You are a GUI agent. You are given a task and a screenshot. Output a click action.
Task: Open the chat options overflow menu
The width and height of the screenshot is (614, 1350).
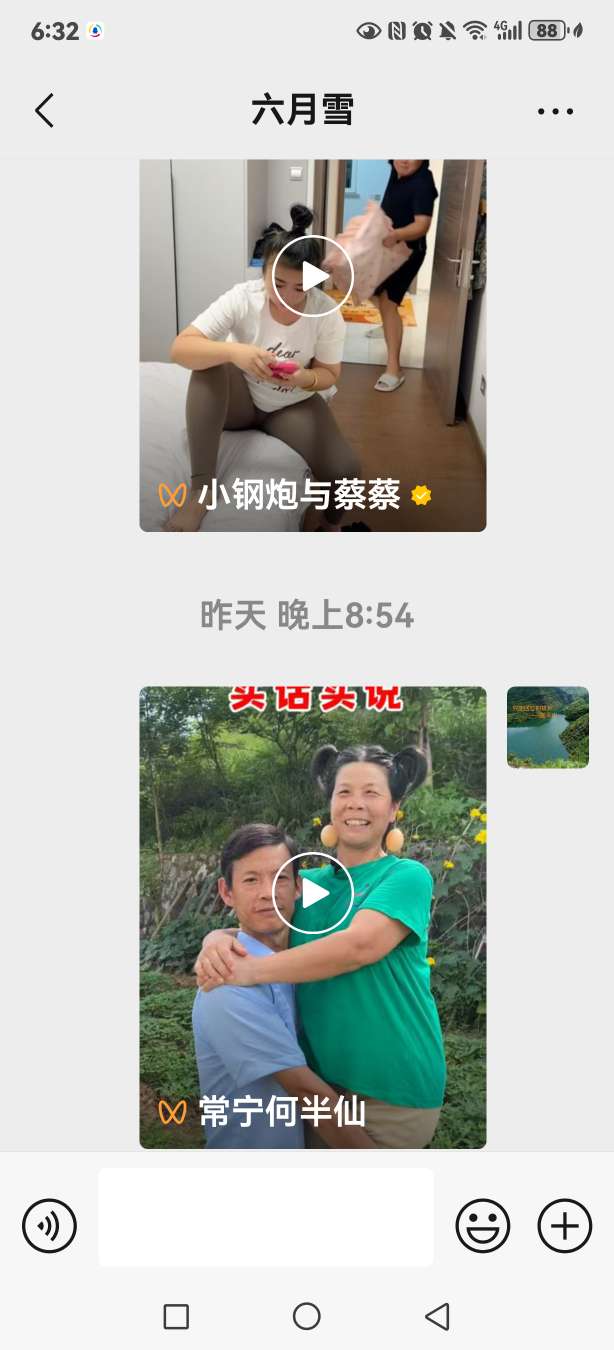(555, 111)
